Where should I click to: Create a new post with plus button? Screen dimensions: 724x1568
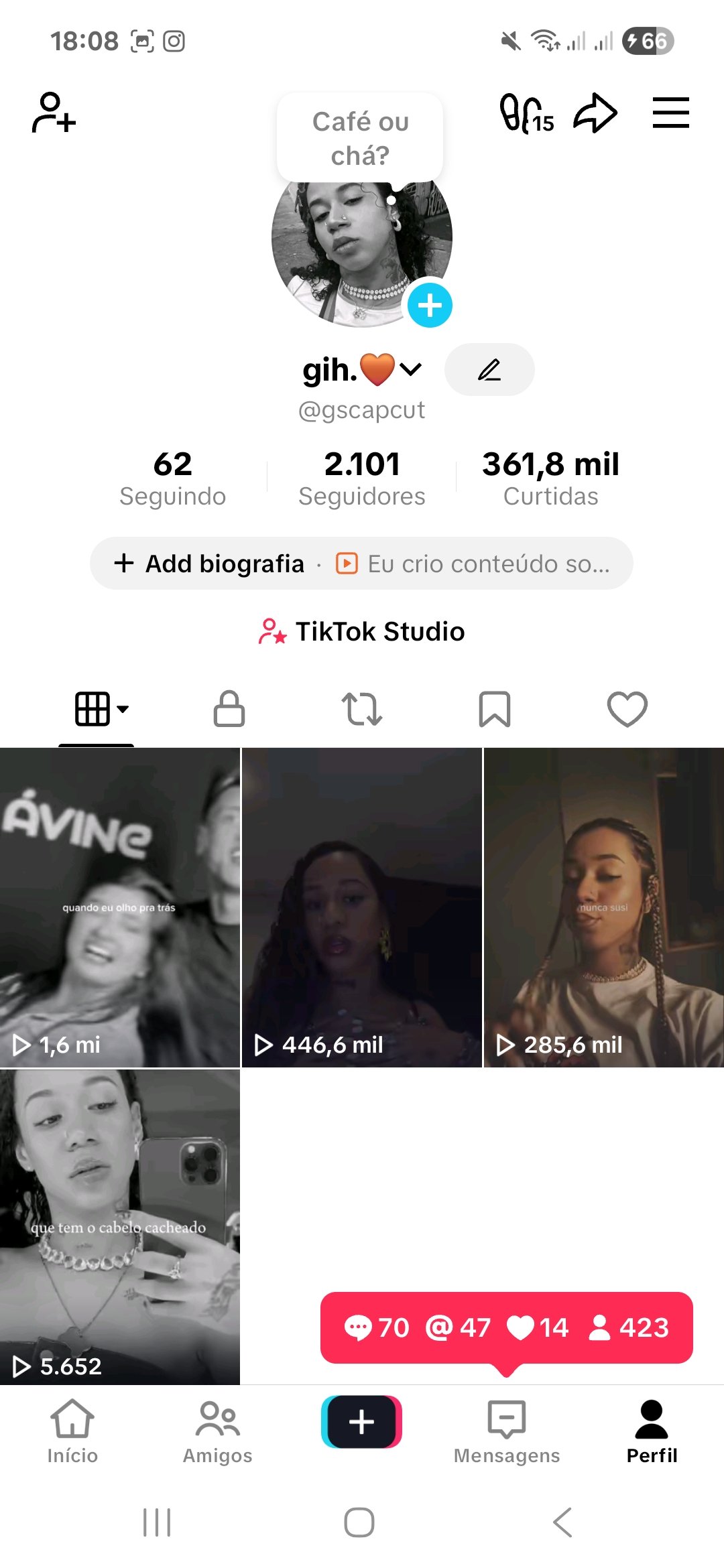[361, 1421]
